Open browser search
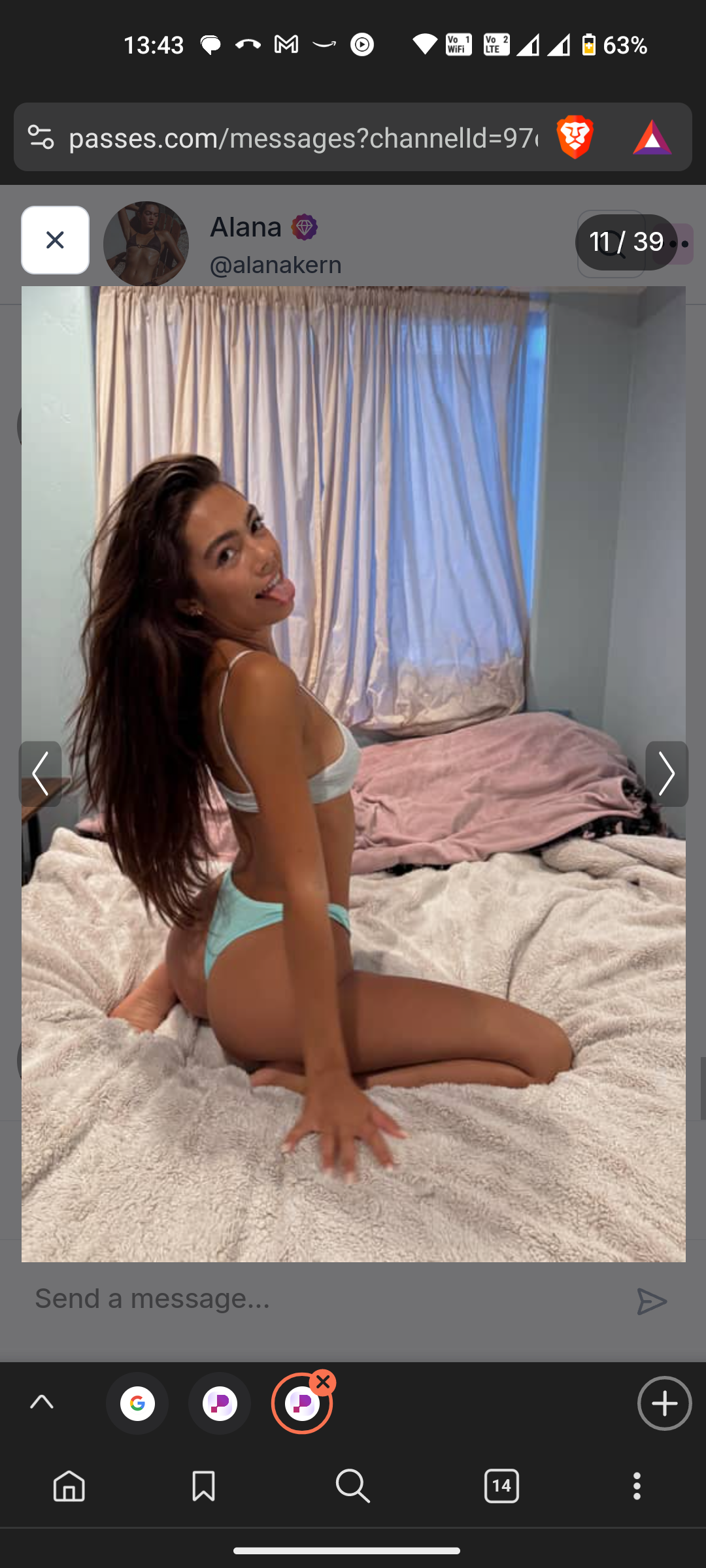Viewport: 706px width, 1568px height. [353, 1486]
